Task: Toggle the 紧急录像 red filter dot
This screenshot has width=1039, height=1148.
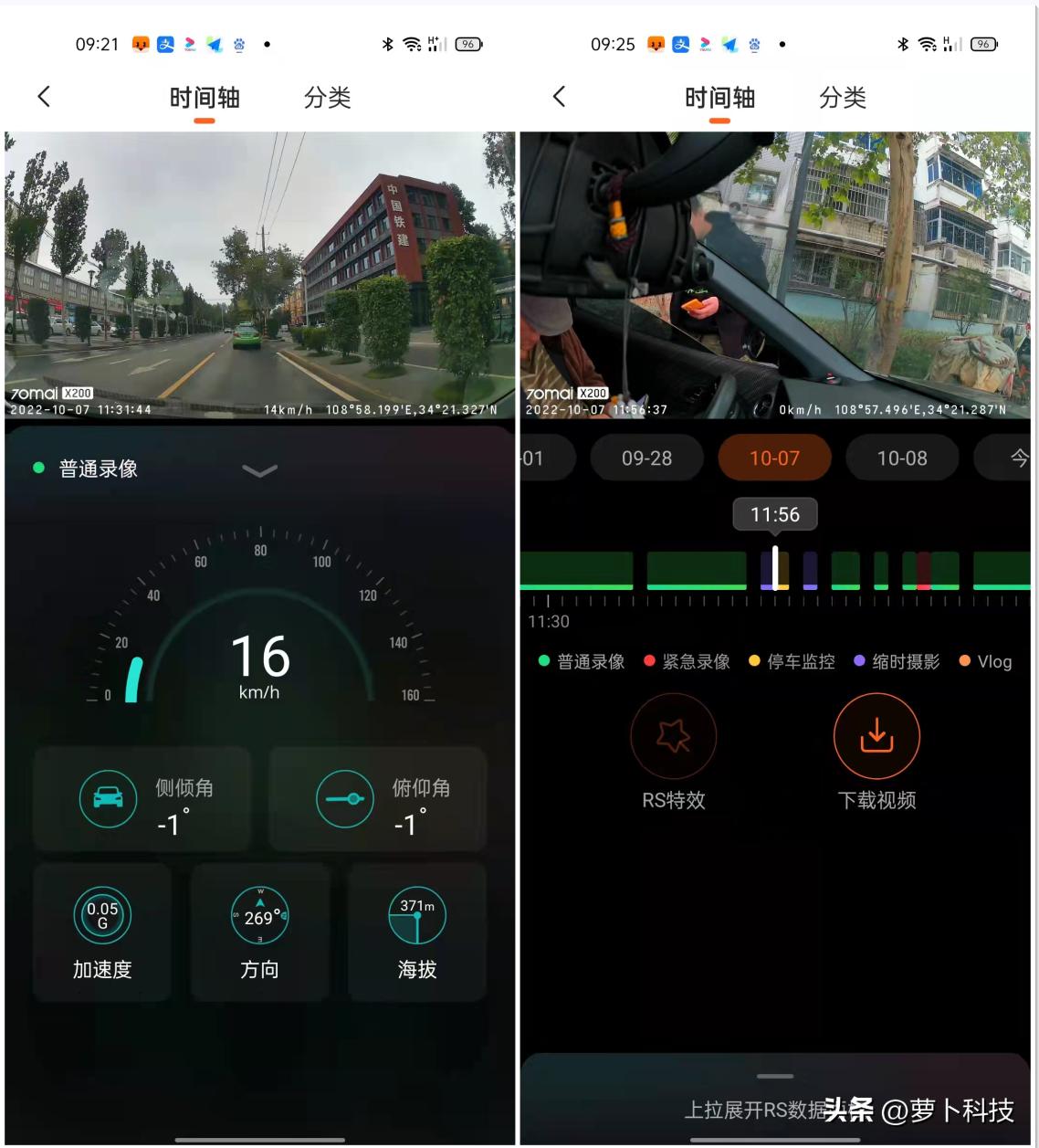Action: tap(649, 660)
